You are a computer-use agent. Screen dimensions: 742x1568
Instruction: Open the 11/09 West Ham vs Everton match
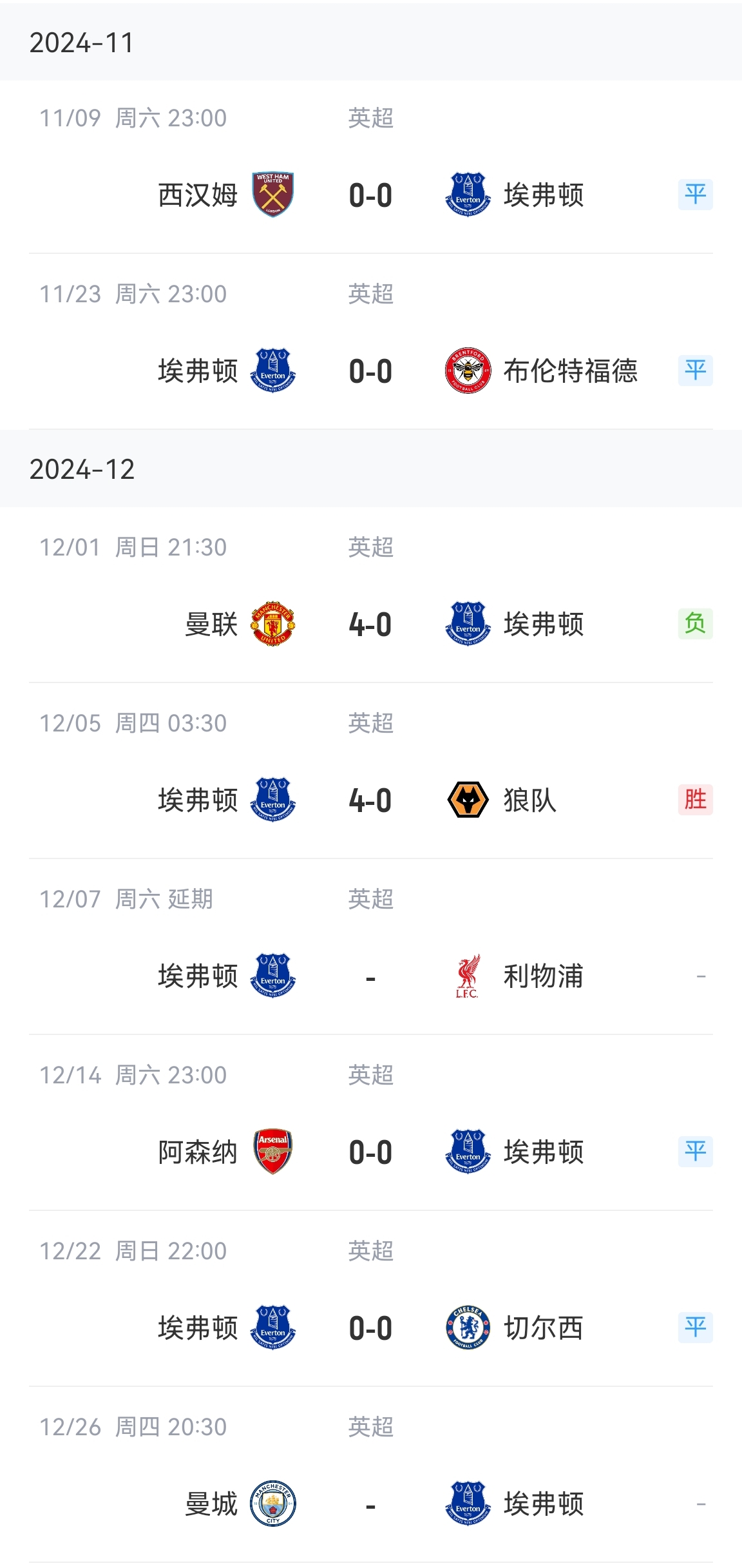click(x=370, y=195)
